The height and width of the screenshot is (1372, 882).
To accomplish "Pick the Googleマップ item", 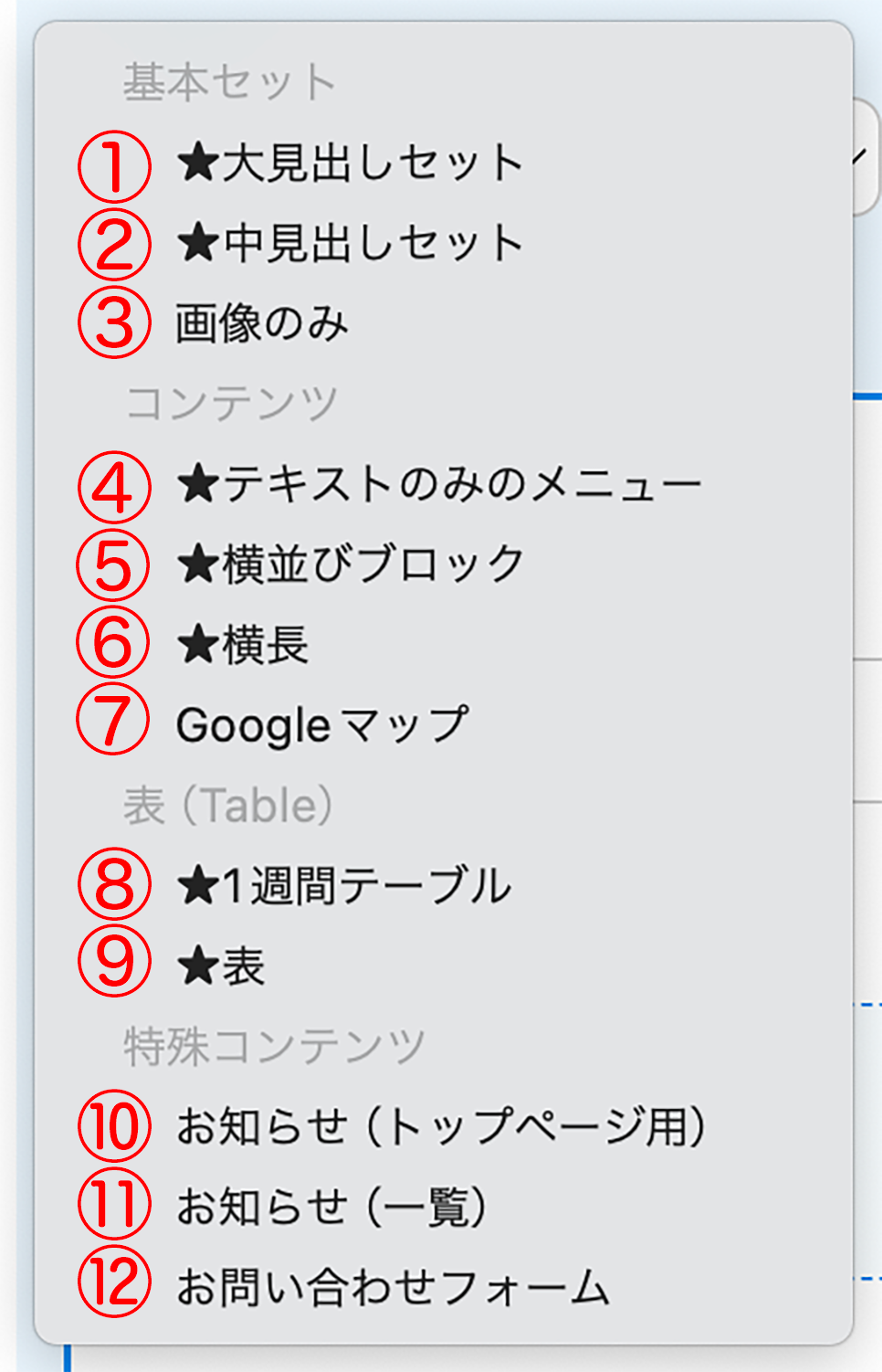I will pyautogui.click(x=321, y=725).
